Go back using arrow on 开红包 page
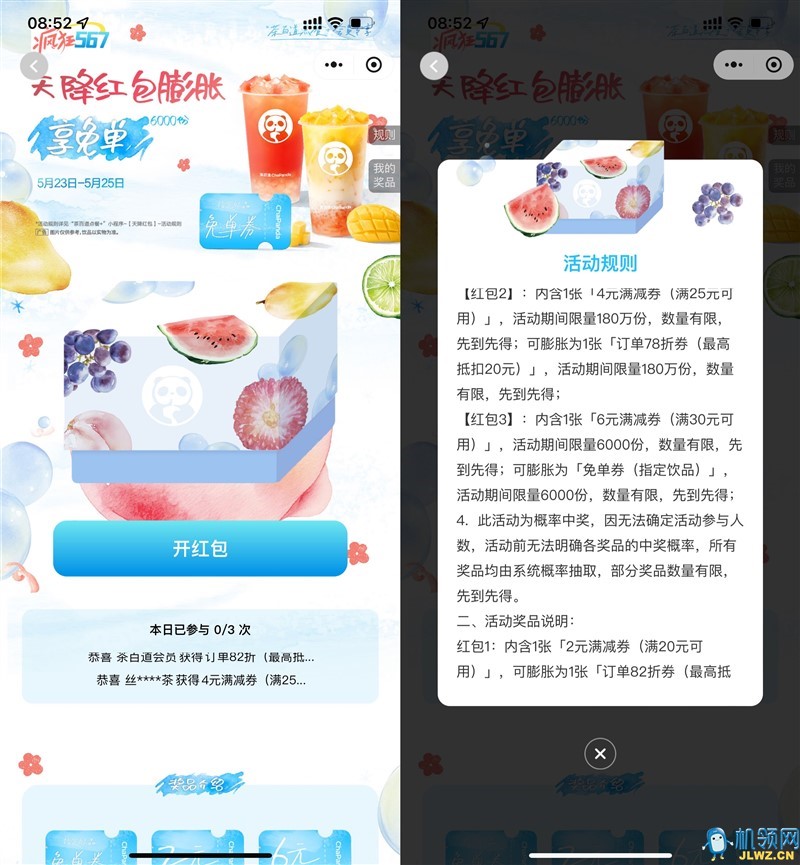Viewport: 800px width, 865px height. point(34,66)
